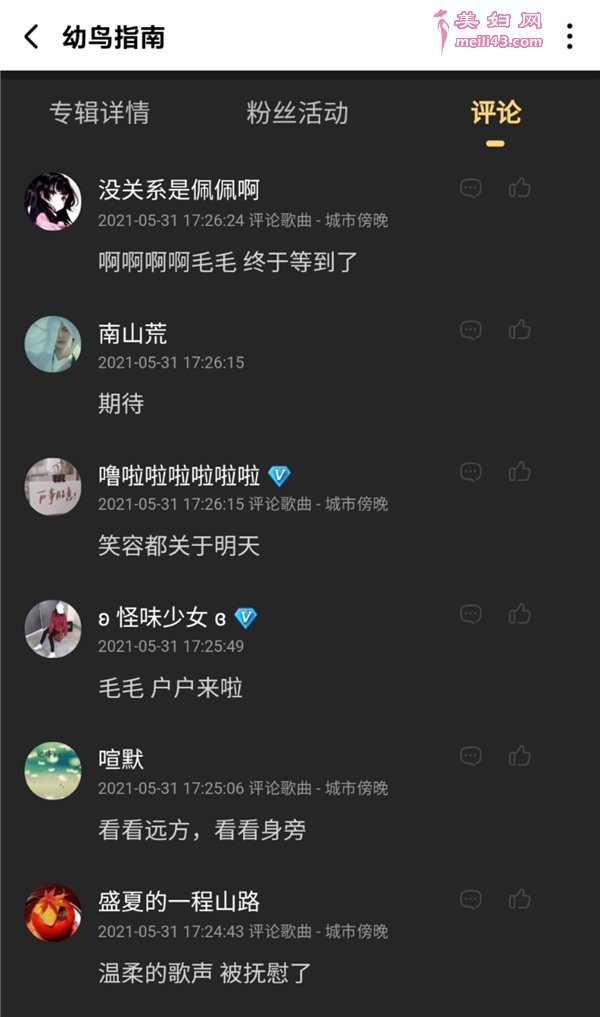
Task: Like 南山荒's comment
Action: click(519, 330)
